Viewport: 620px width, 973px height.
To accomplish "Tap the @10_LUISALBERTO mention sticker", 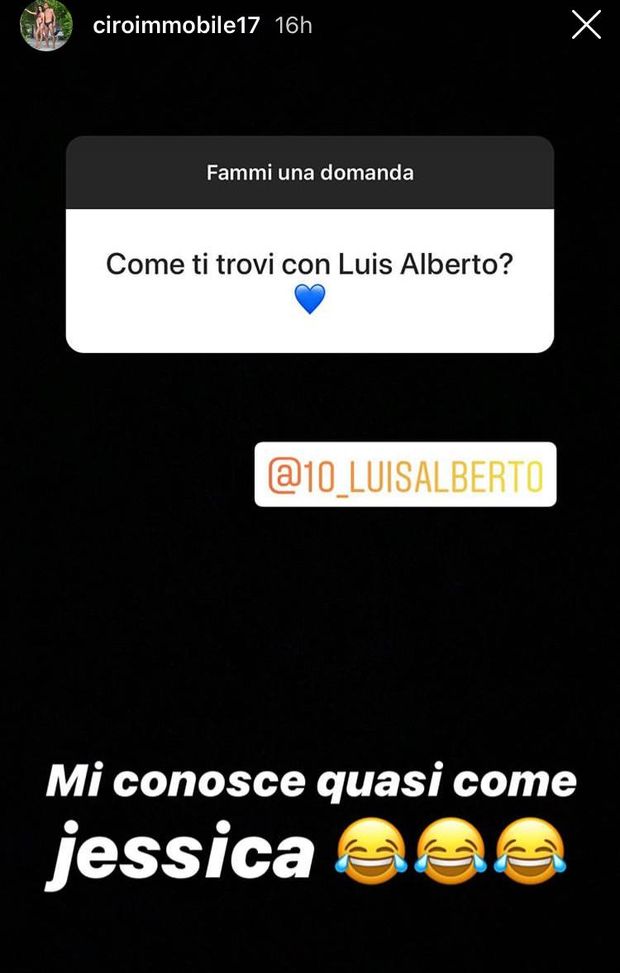I will point(405,474).
